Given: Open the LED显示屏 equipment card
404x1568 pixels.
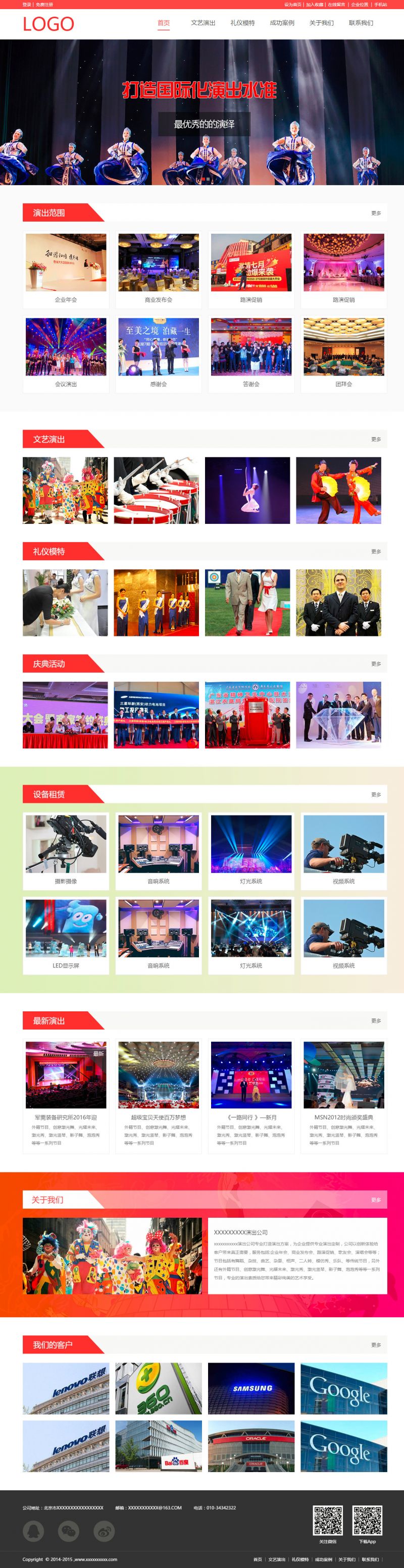Looking at the screenshot, I should (66, 934).
